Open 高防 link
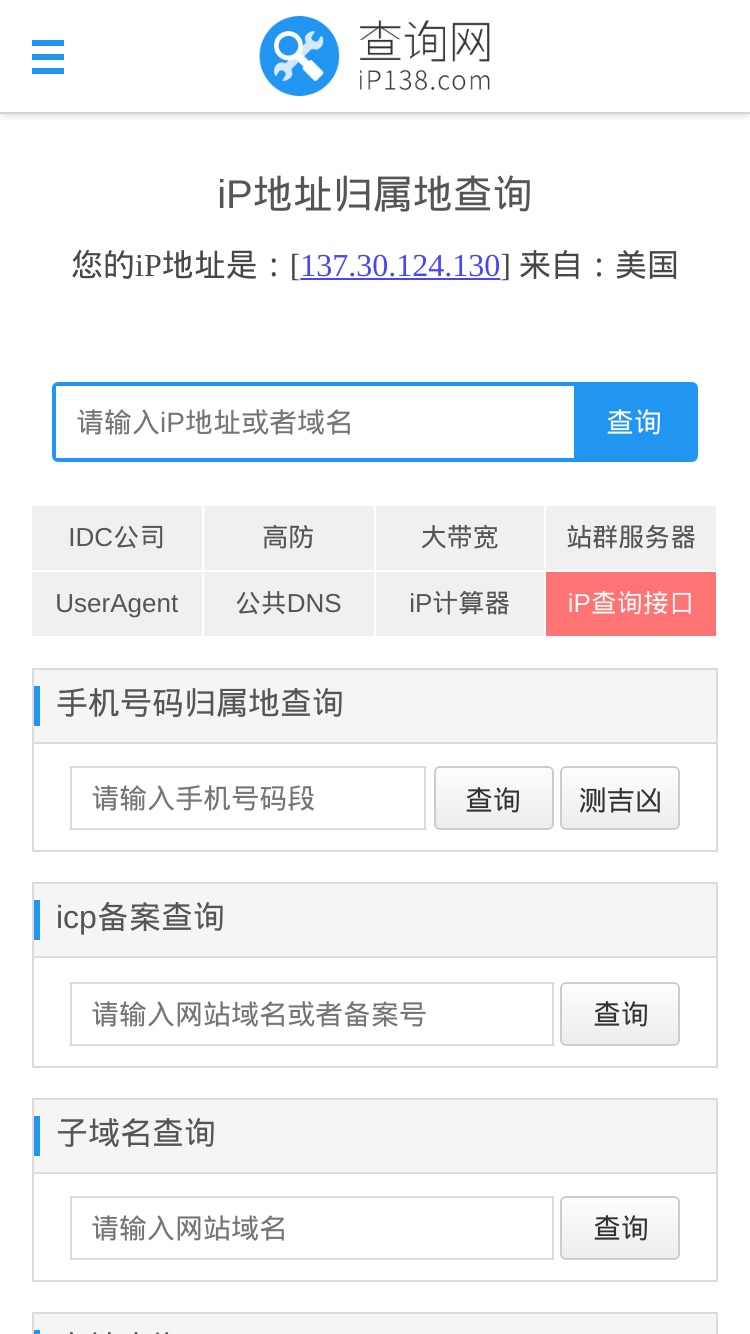 point(288,538)
